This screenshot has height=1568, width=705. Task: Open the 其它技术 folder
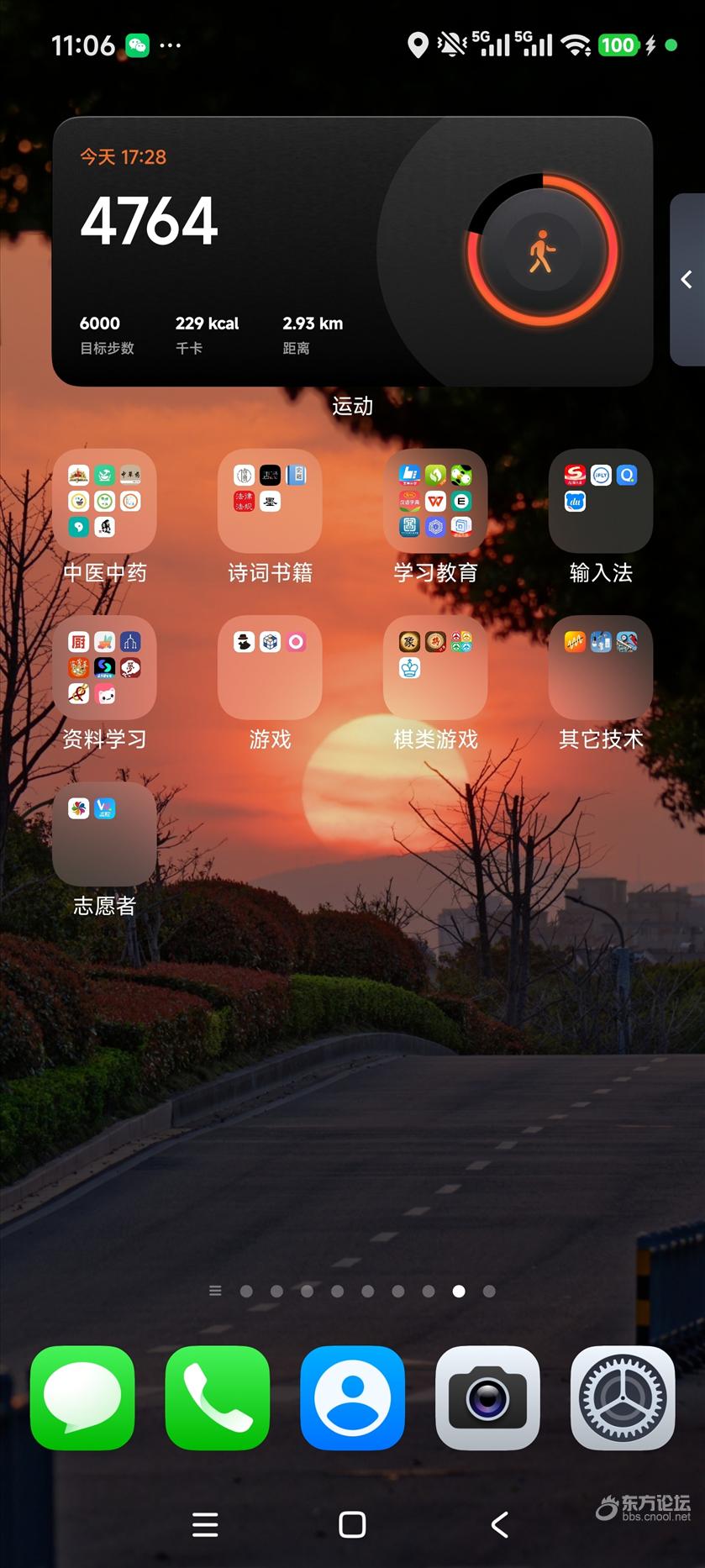pyautogui.click(x=601, y=667)
